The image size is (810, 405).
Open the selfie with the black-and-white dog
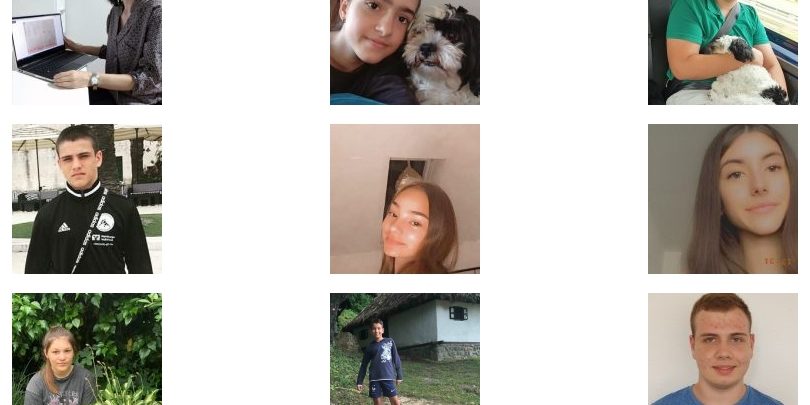405,52
